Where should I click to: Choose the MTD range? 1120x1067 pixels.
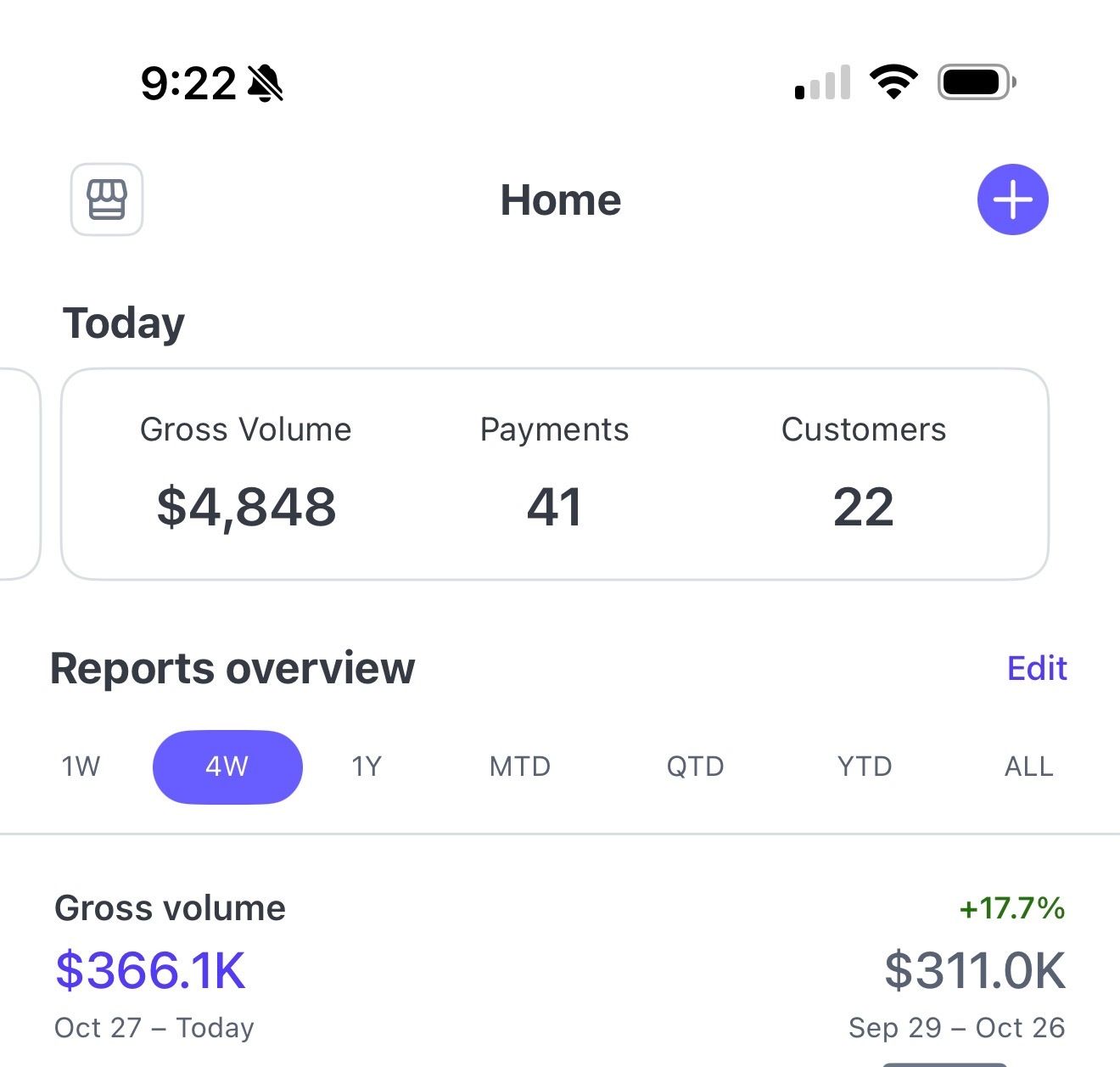[x=519, y=767]
